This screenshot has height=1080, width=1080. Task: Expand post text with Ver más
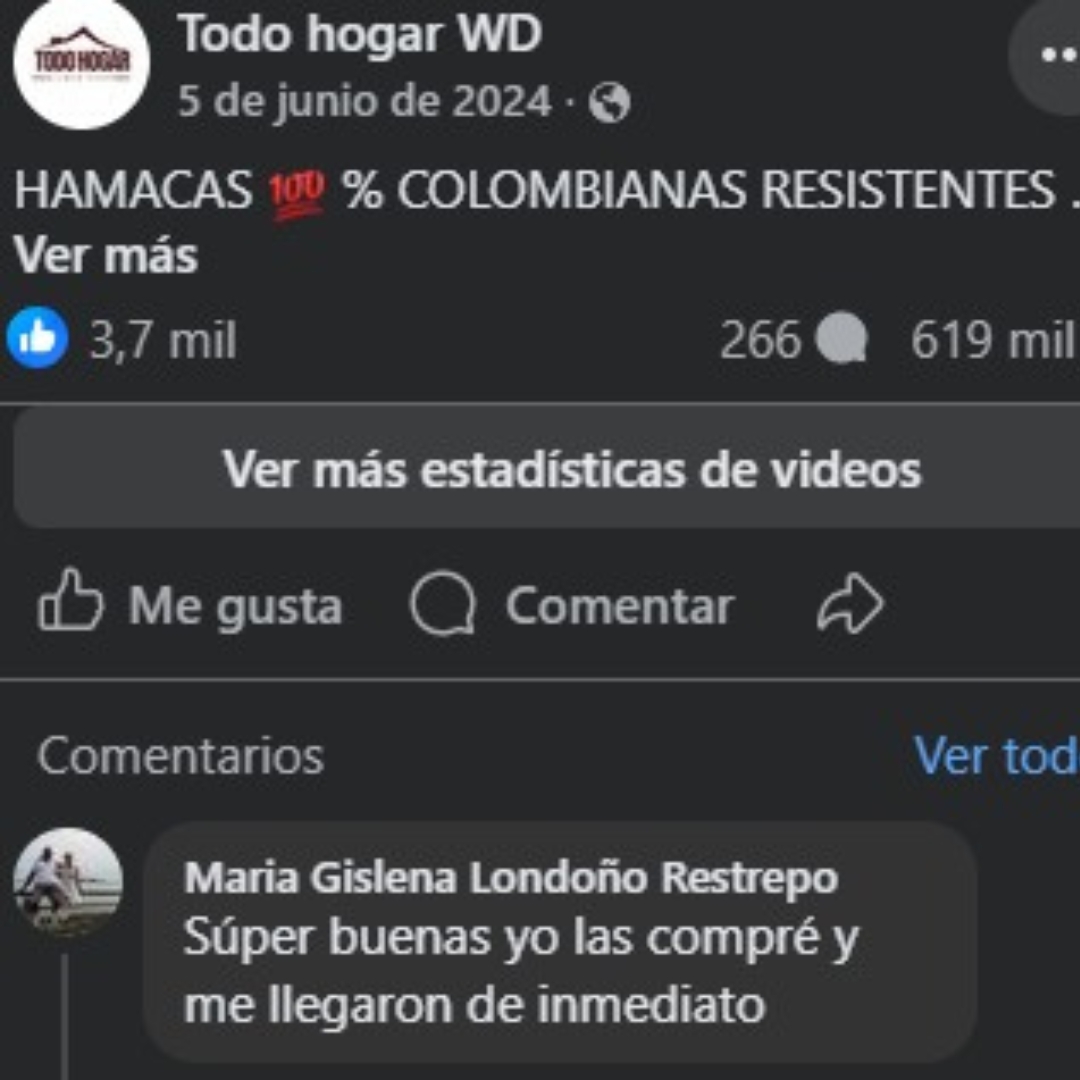(x=106, y=257)
